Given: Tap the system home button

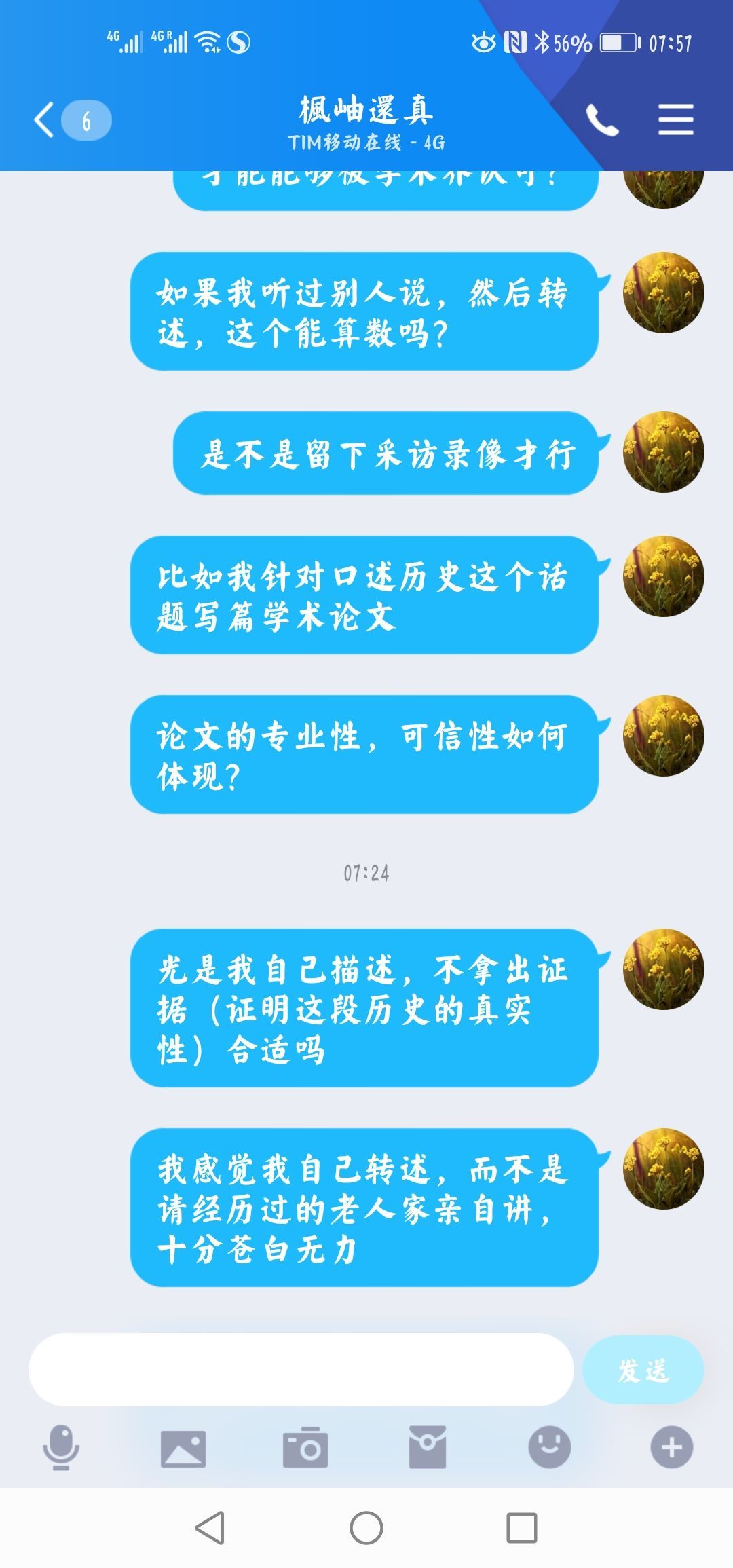Looking at the screenshot, I should (366, 1529).
